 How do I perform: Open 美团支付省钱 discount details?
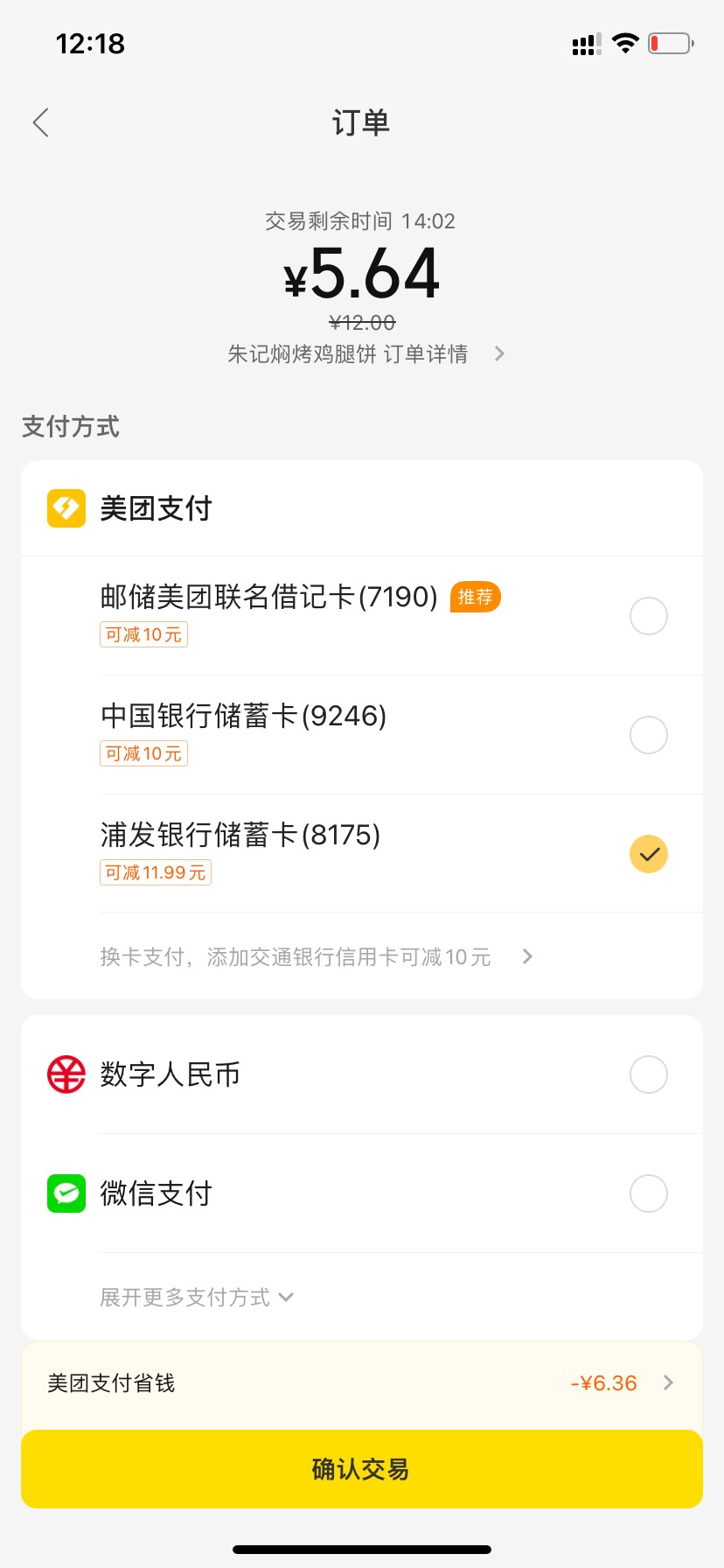(362, 1382)
